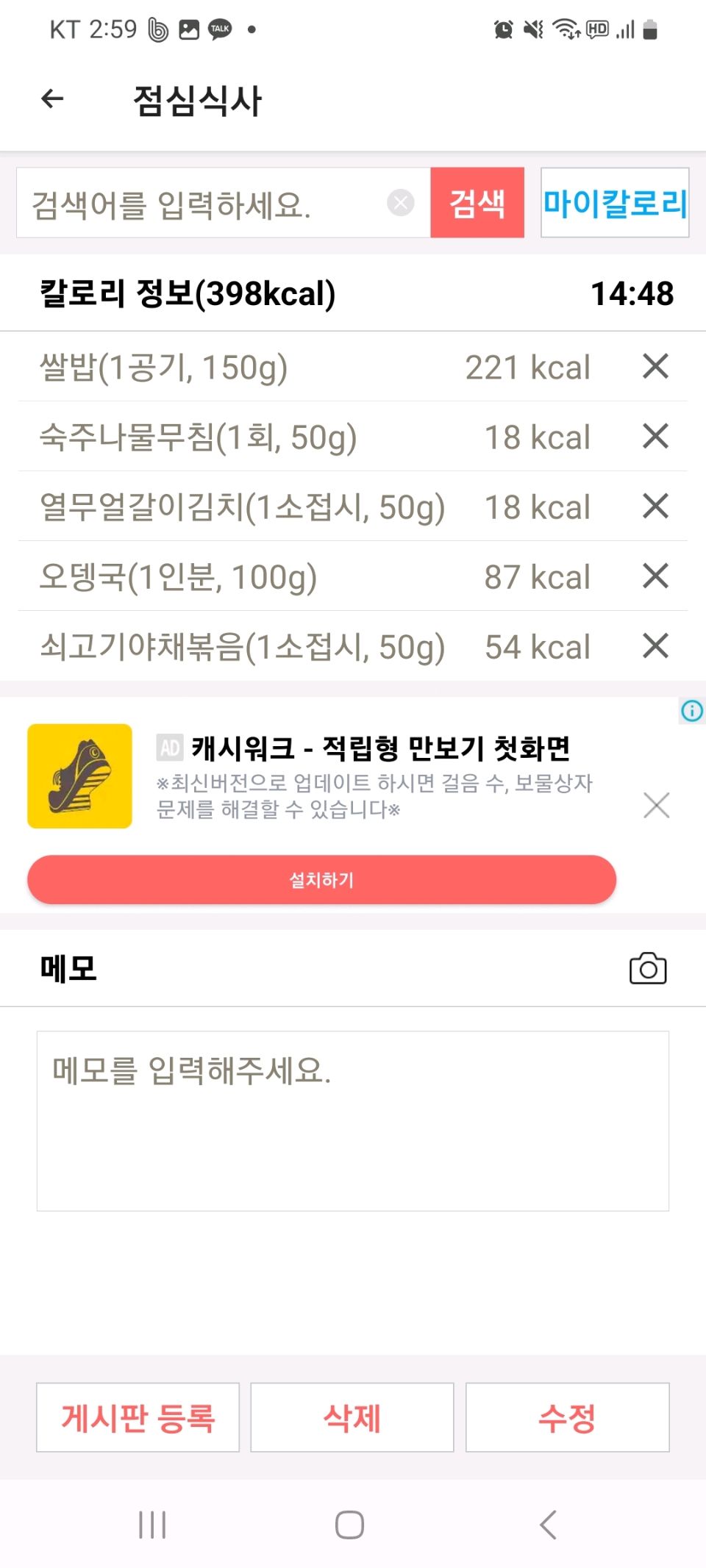This screenshot has height=1568, width=706.
Task: Clear the search field text
Action: pos(401,202)
